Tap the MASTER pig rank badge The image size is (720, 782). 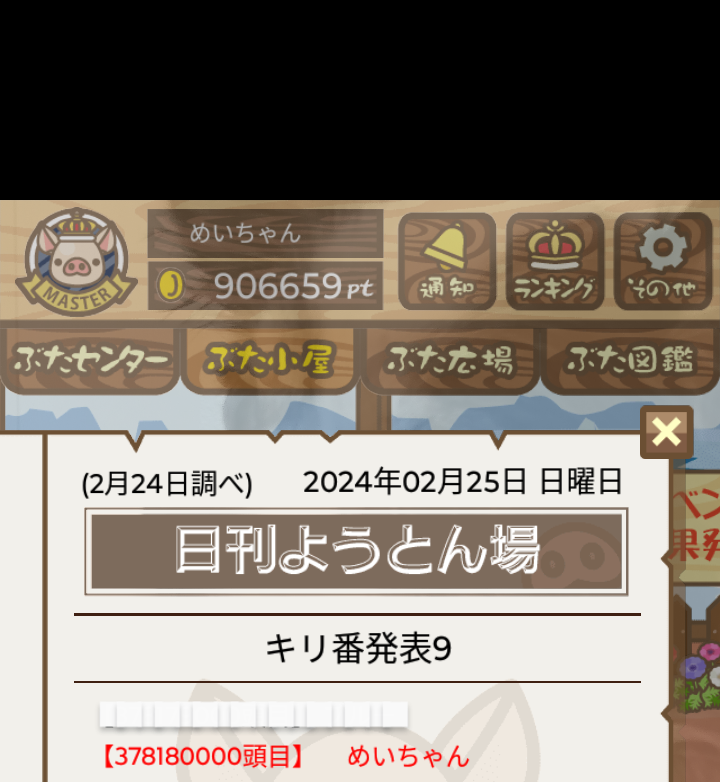coord(76,262)
